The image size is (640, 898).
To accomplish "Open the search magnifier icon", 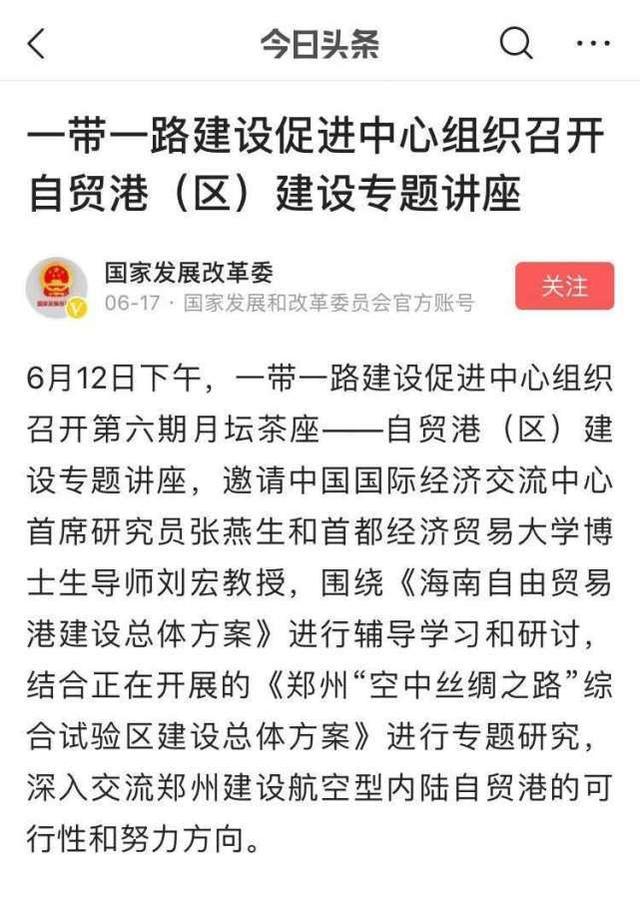I will [515, 44].
